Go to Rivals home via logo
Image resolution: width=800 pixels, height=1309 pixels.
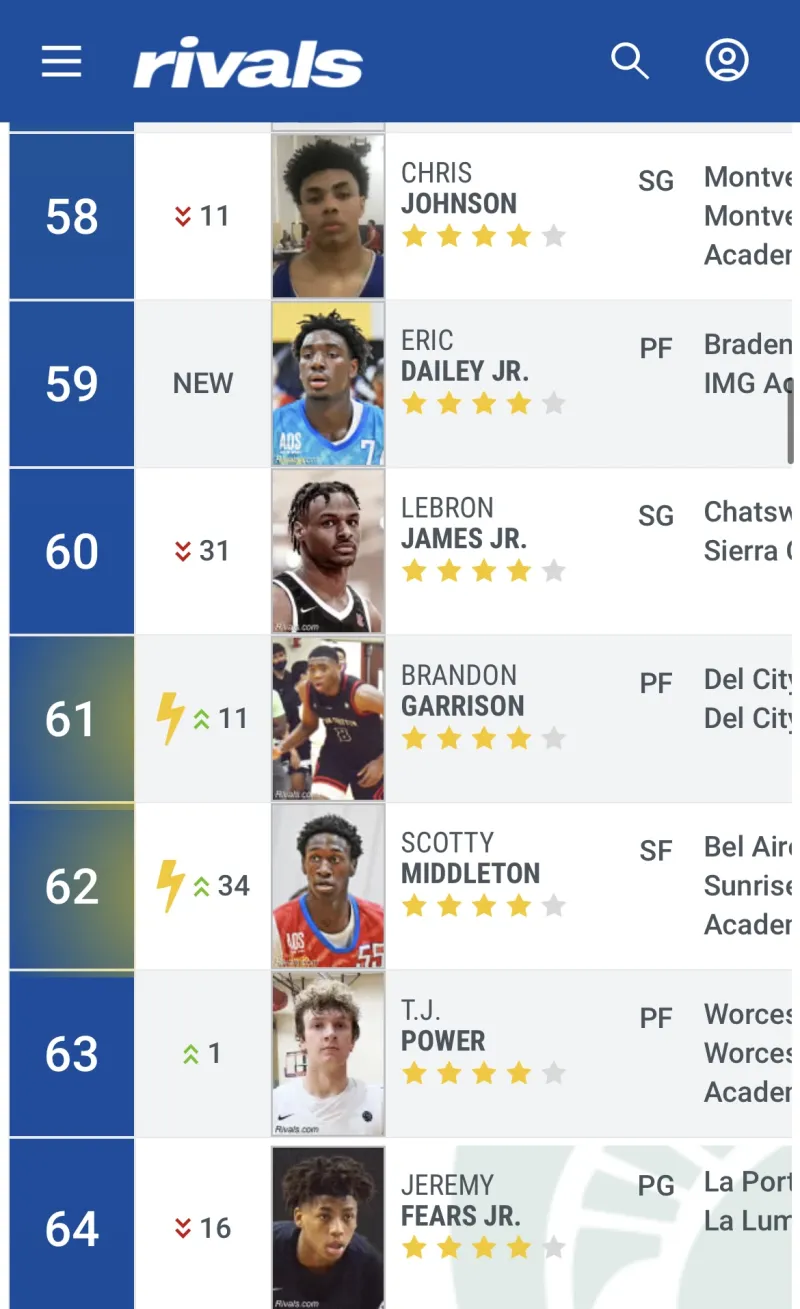point(248,62)
